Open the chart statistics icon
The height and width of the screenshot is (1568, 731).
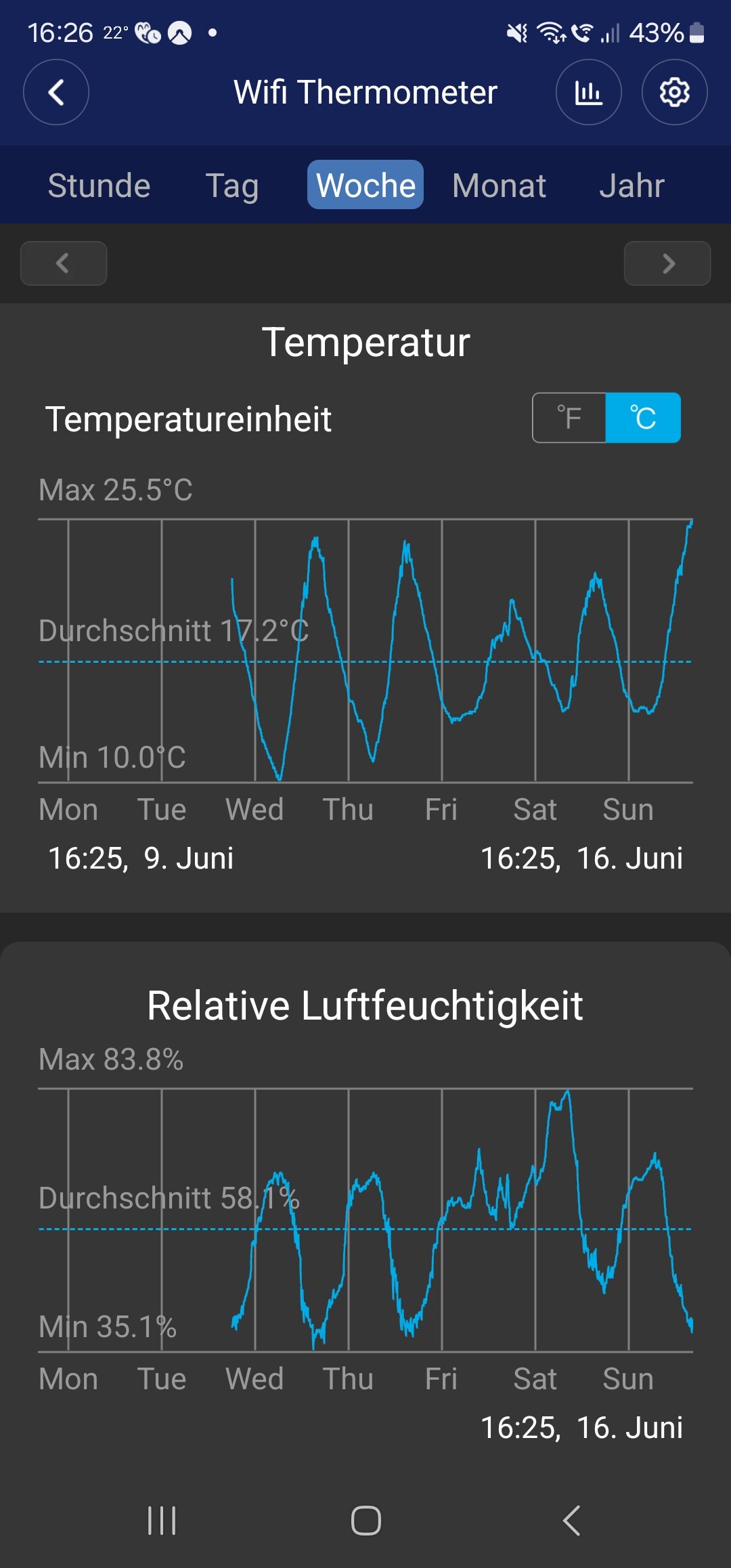click(588, 92)
